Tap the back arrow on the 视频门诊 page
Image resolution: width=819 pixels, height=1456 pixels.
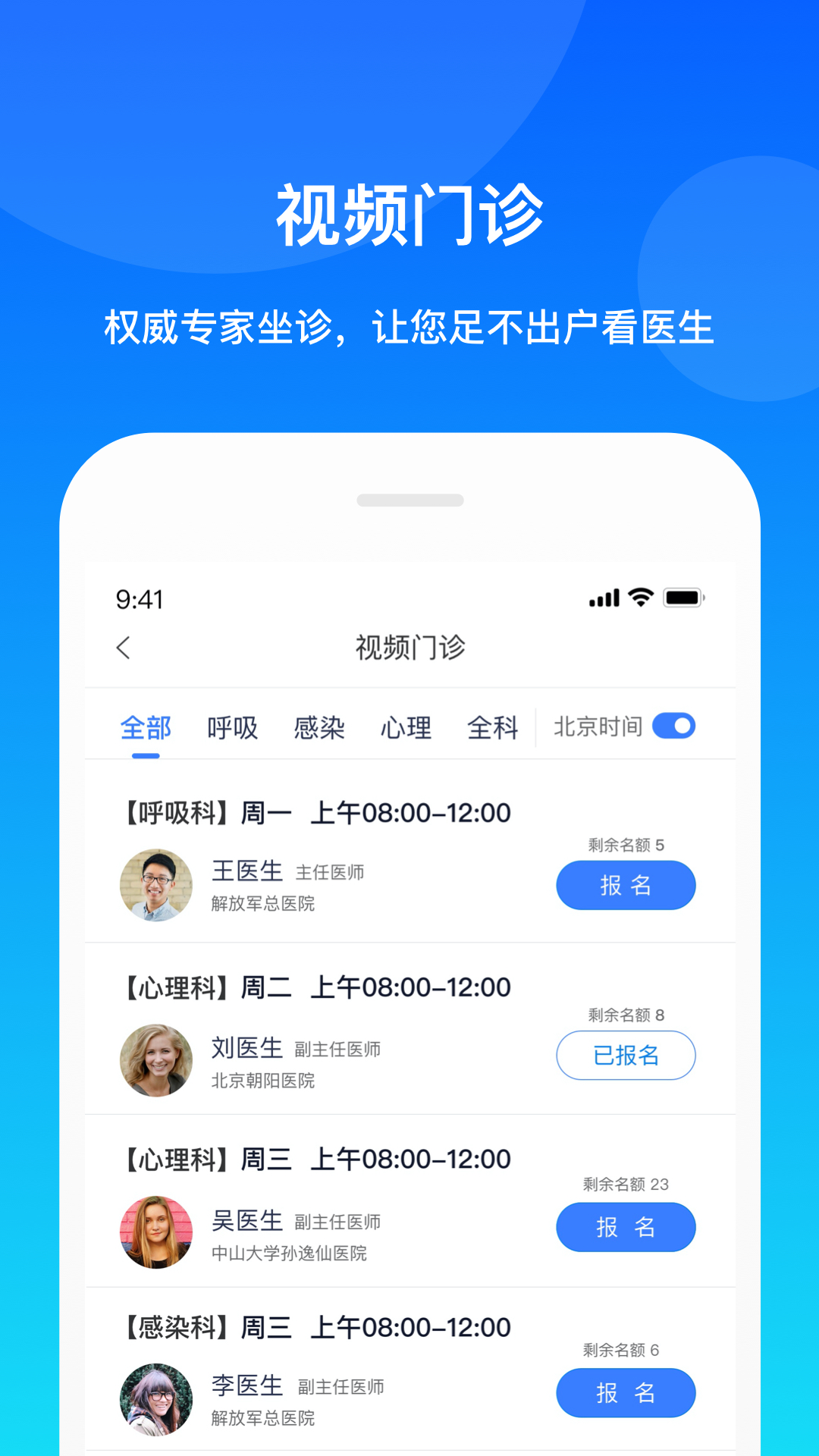121,648
